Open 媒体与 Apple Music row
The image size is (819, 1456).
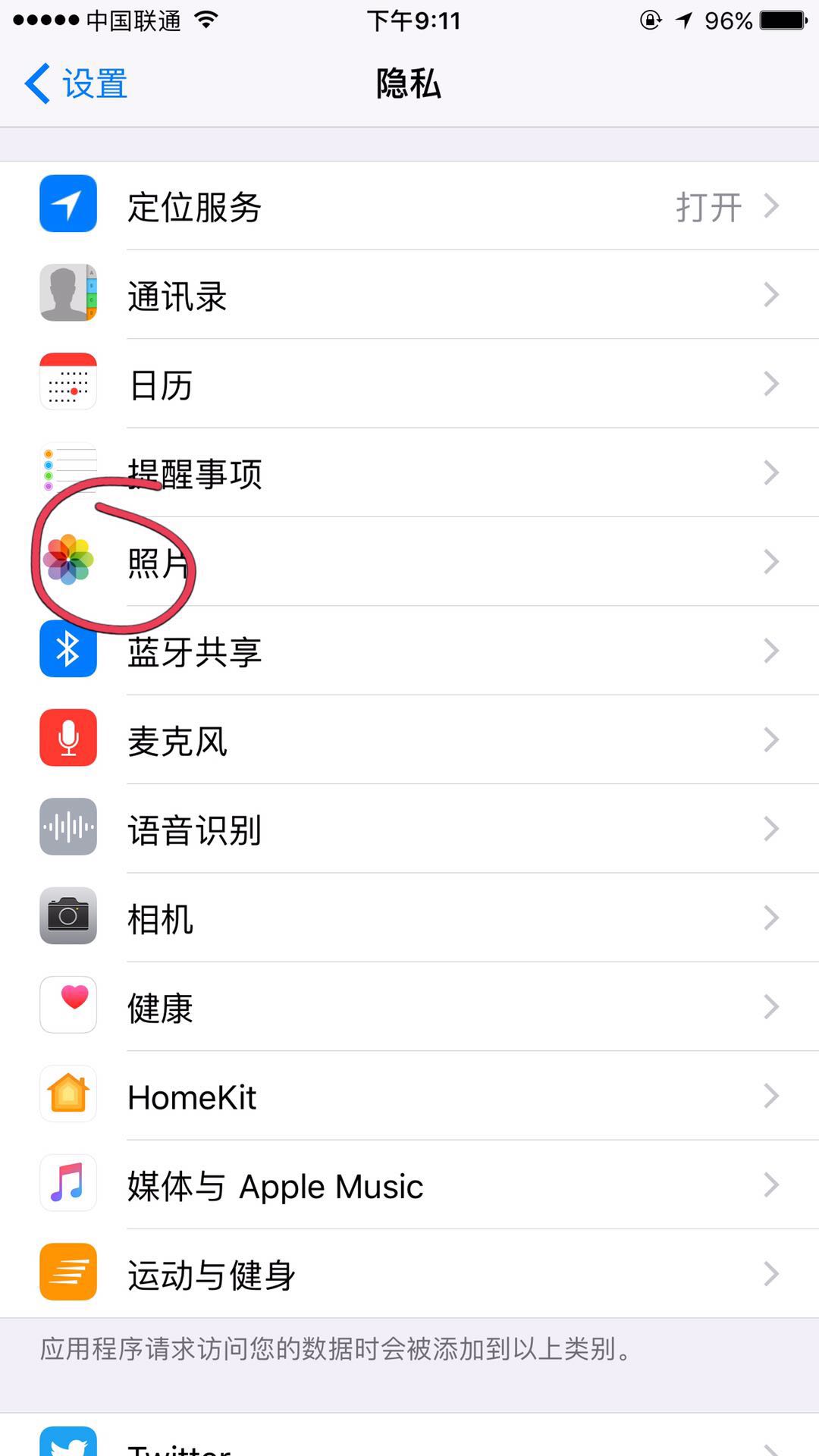tap(409, 1185)
